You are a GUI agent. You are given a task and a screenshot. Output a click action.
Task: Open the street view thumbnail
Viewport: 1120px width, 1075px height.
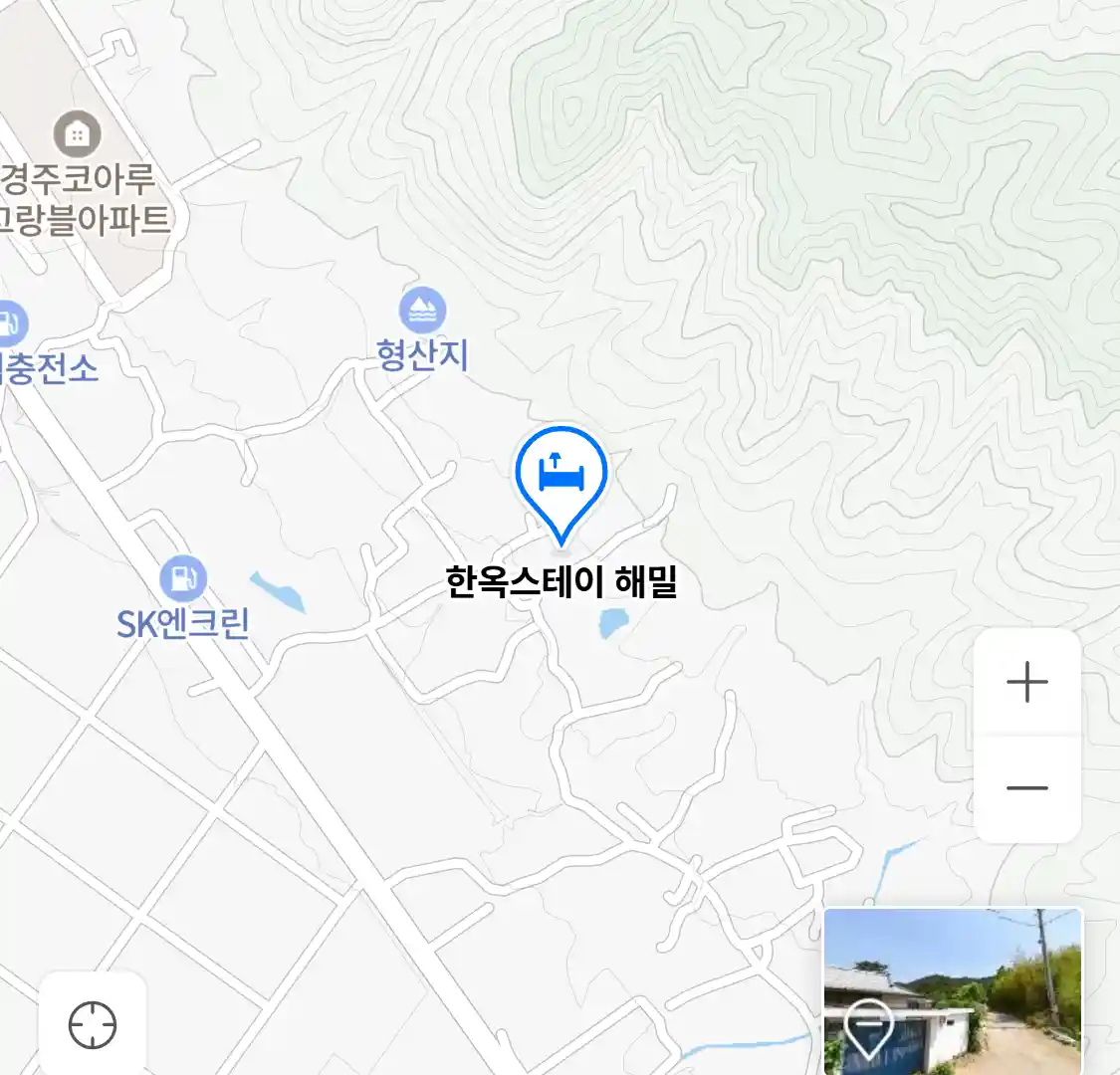click(953, 990)
